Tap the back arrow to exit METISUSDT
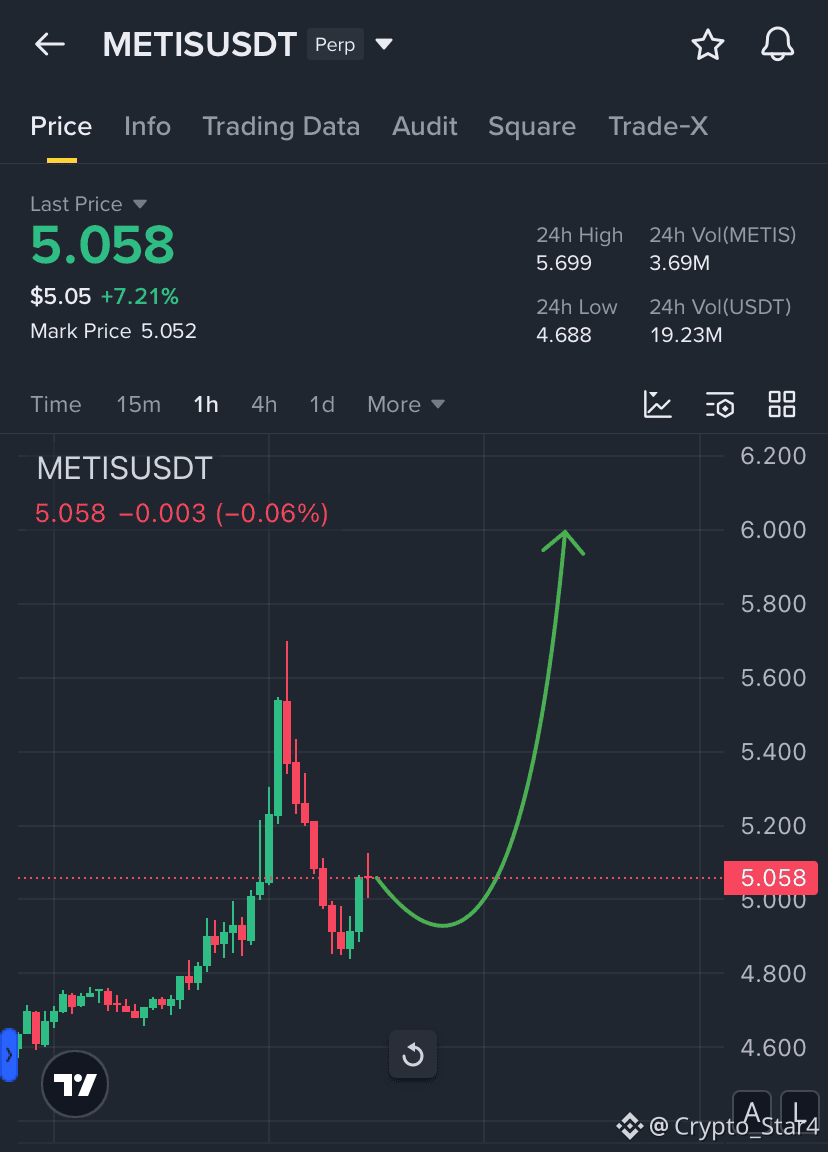Image resolution: width=828 pixels, height=1152 pixels. (48, 44)
